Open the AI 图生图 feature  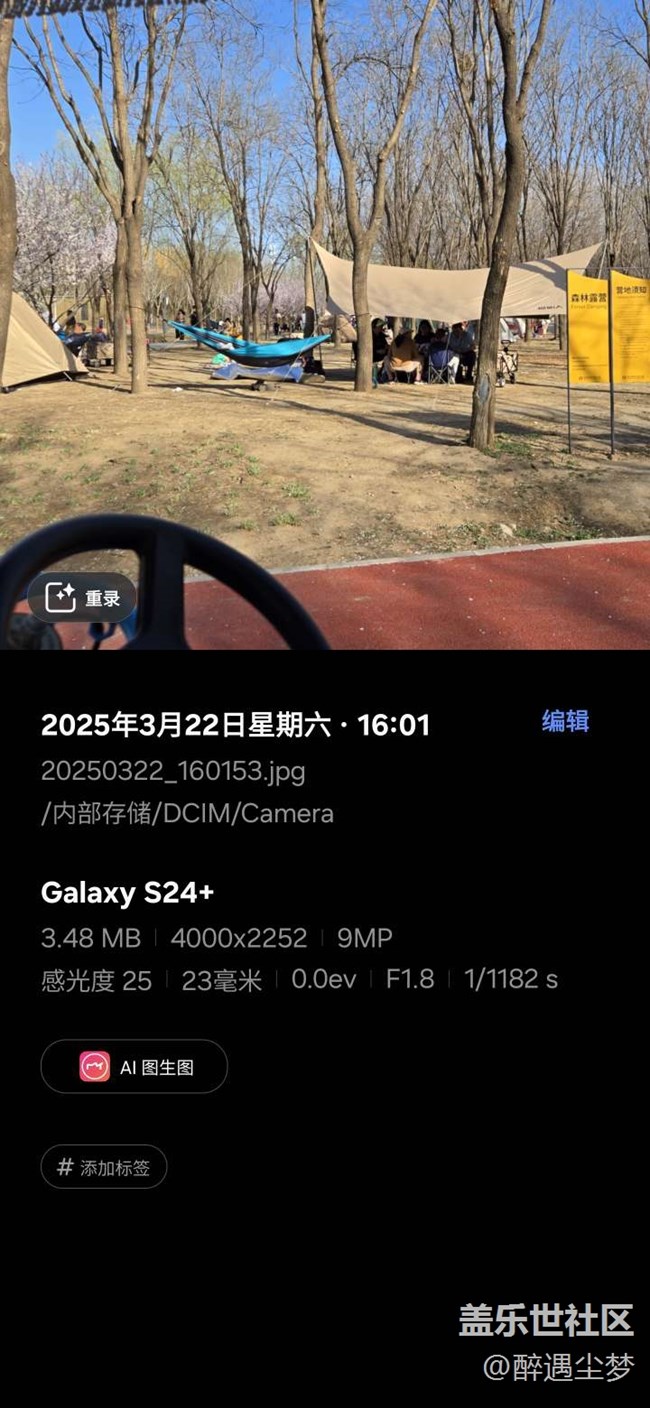(x=134, y=1066)
